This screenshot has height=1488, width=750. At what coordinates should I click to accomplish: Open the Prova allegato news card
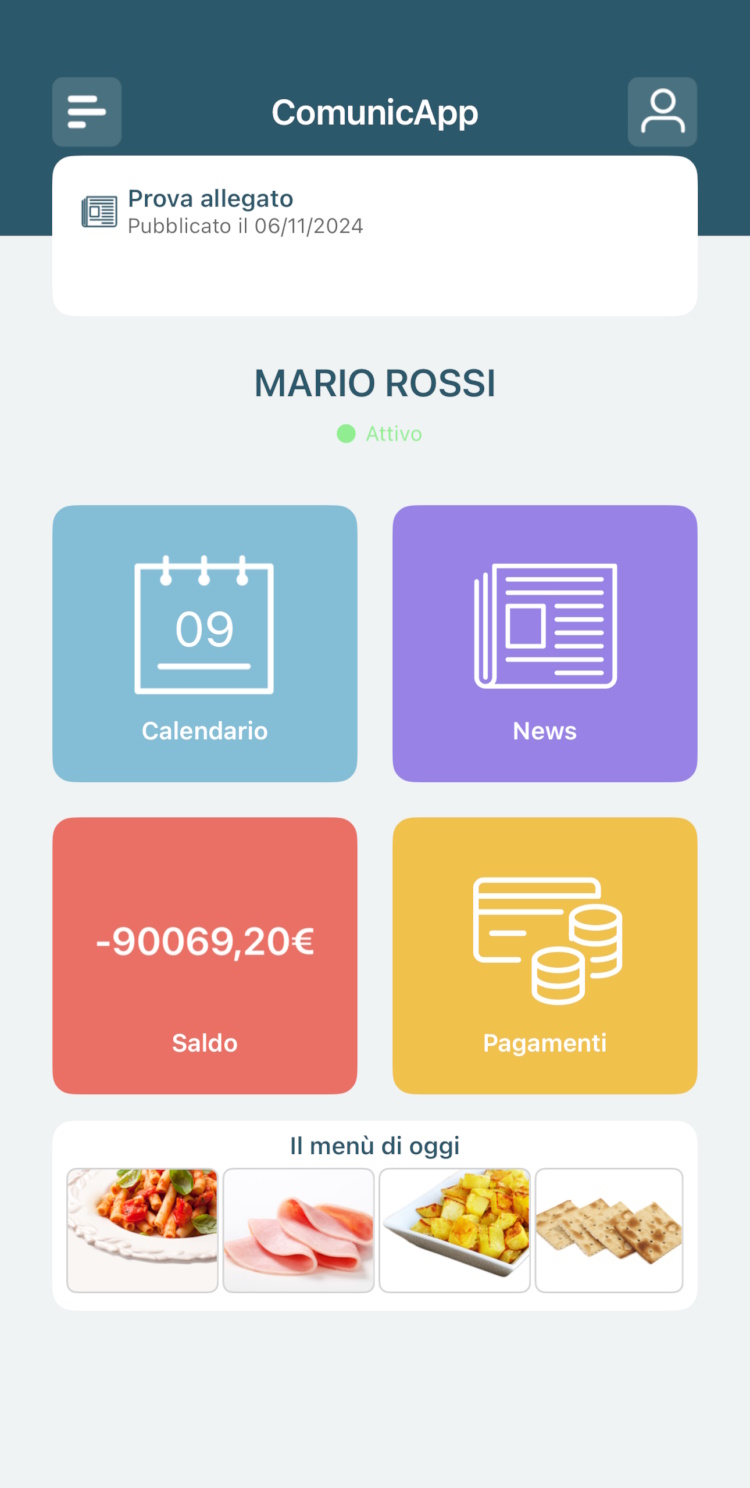tap(374, 235)
